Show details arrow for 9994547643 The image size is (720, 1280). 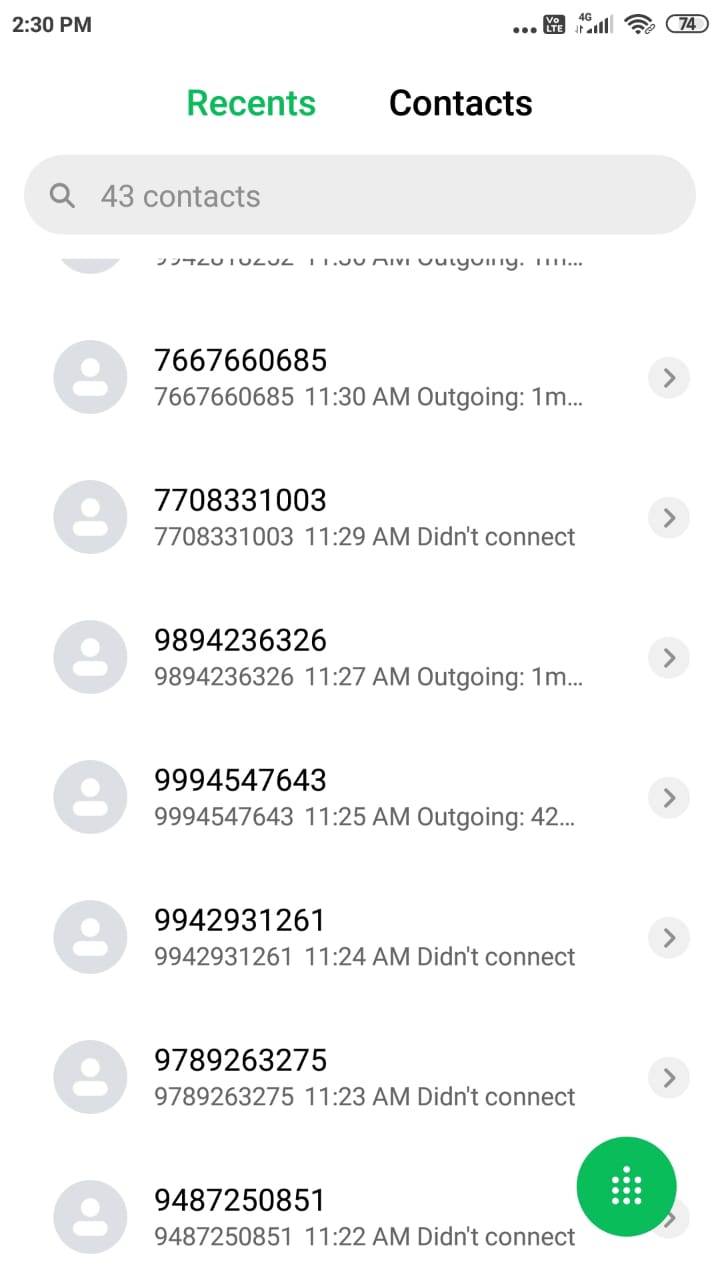[x=669, y=798]
